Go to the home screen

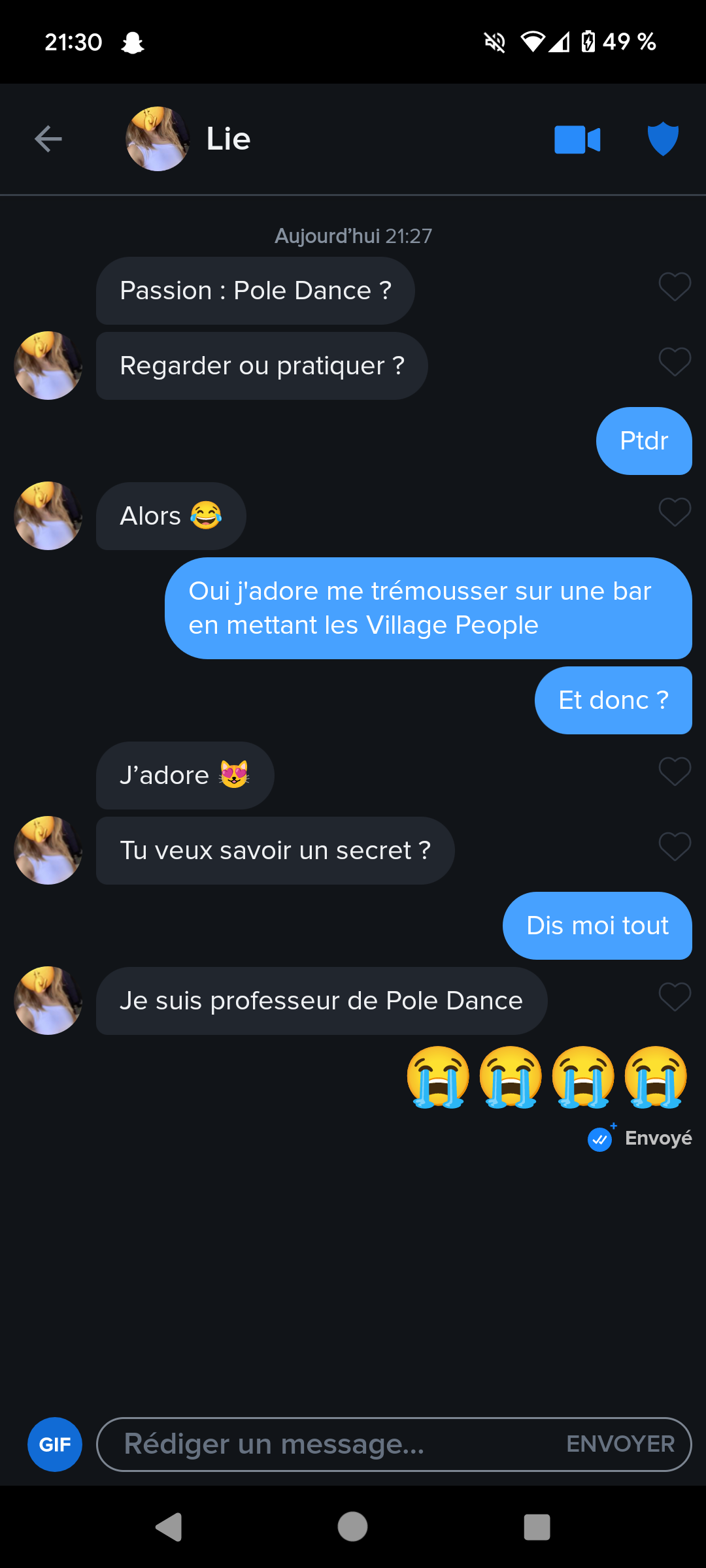(x=352, y=1527)
